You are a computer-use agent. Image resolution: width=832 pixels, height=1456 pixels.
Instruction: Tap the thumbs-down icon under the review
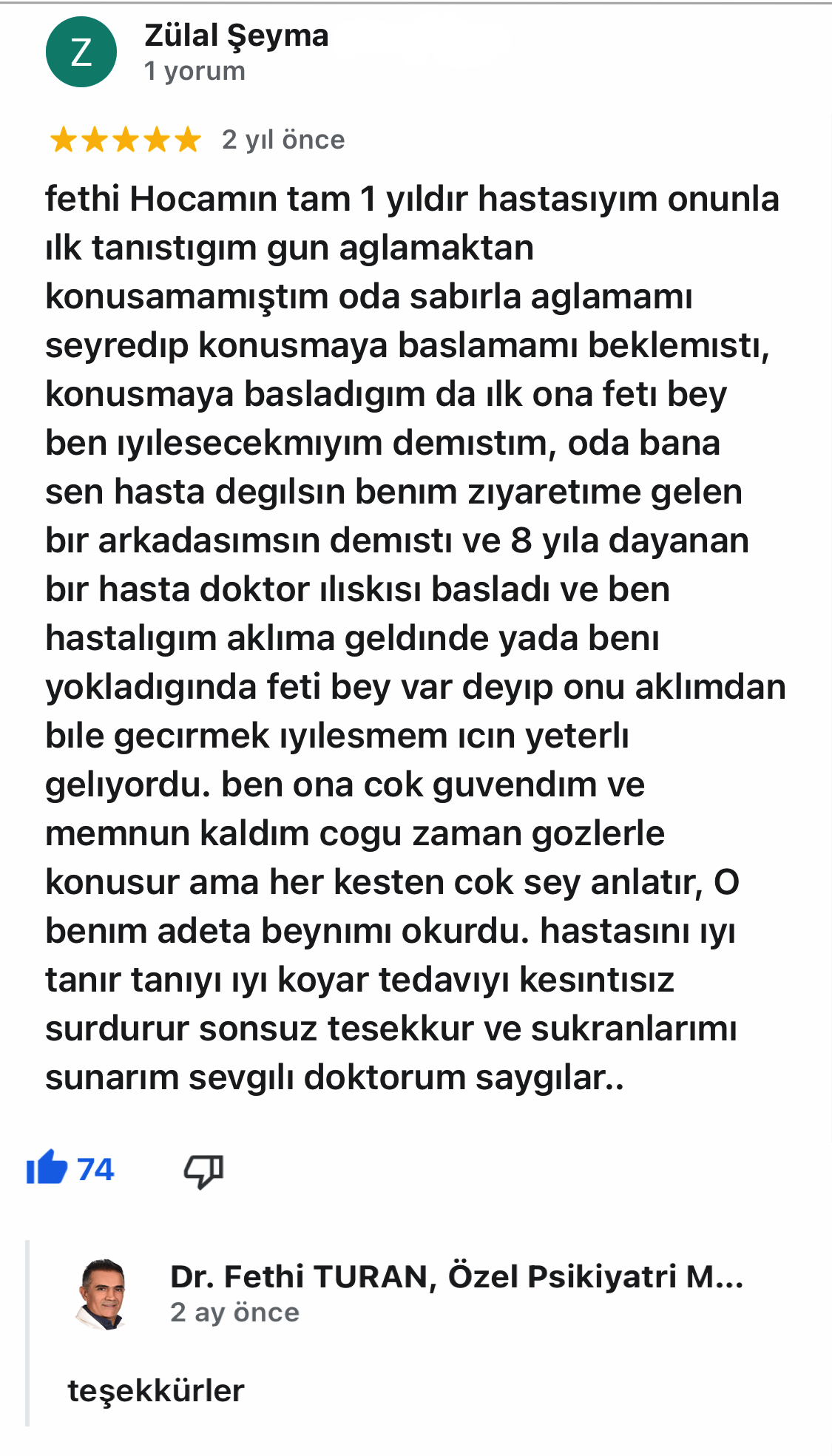pyautogui.click(x=203, y=1171)
